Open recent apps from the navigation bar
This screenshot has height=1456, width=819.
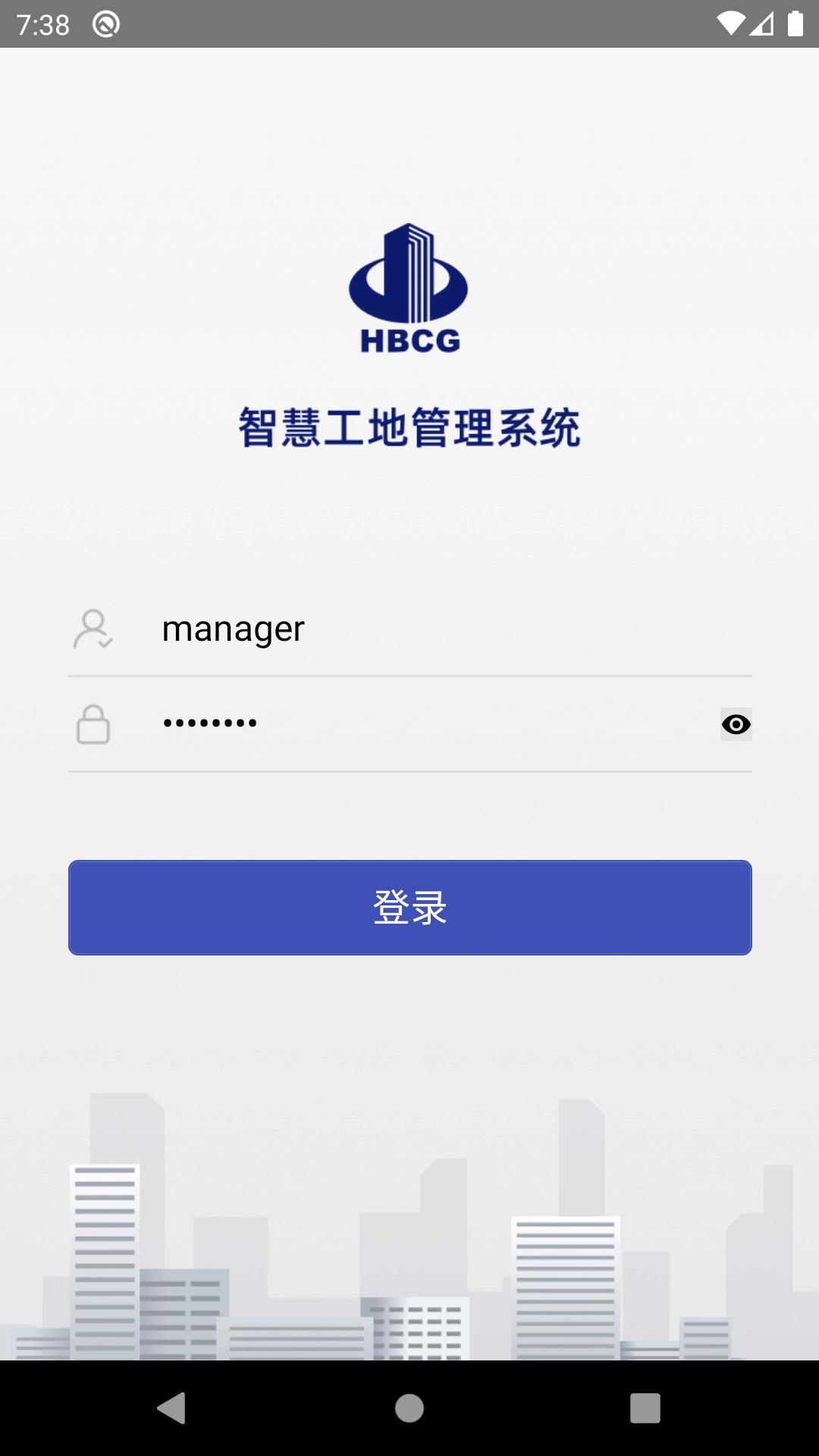tap(645, 1408)
